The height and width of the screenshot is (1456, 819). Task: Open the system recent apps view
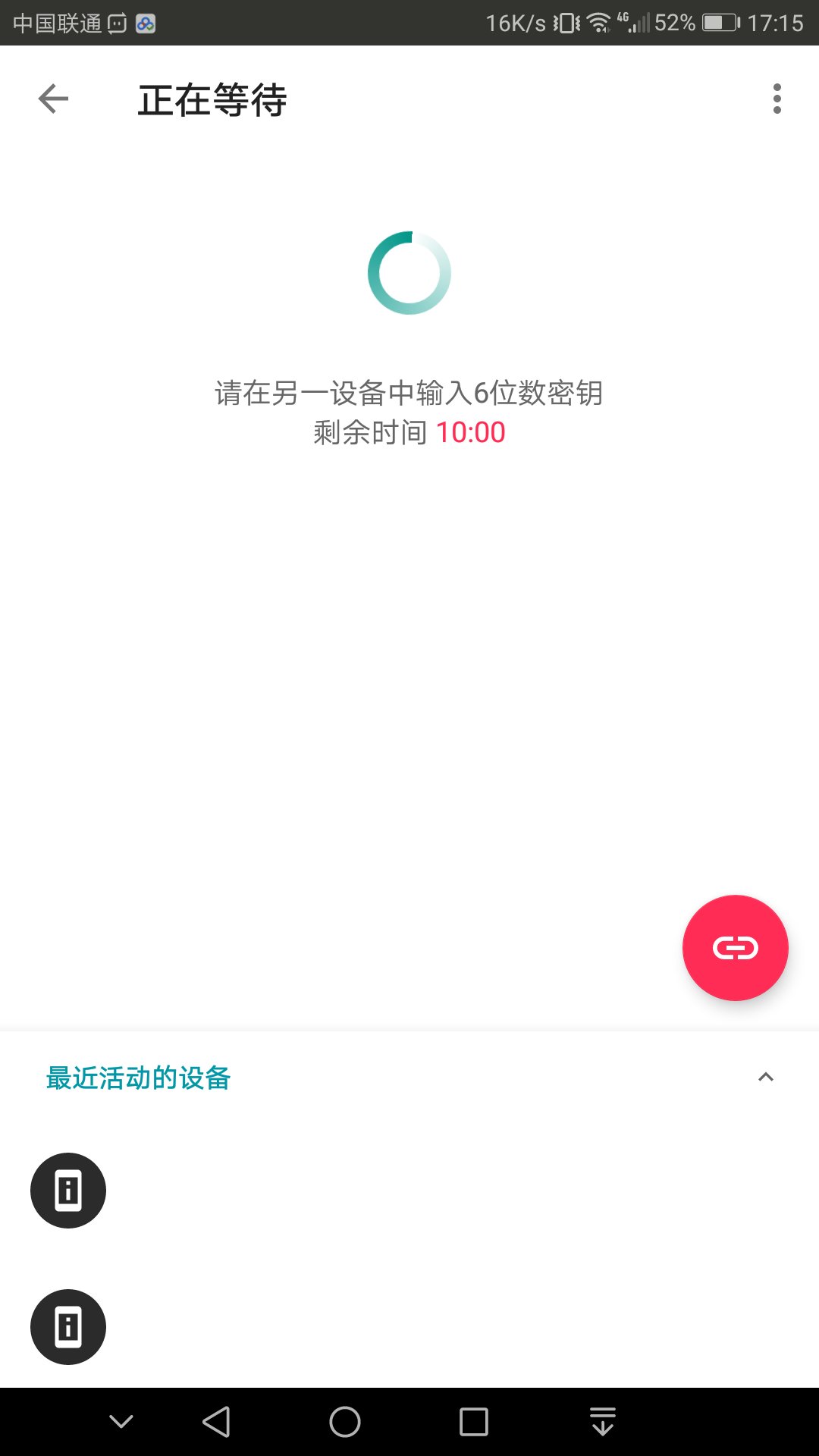point(474,1422)
